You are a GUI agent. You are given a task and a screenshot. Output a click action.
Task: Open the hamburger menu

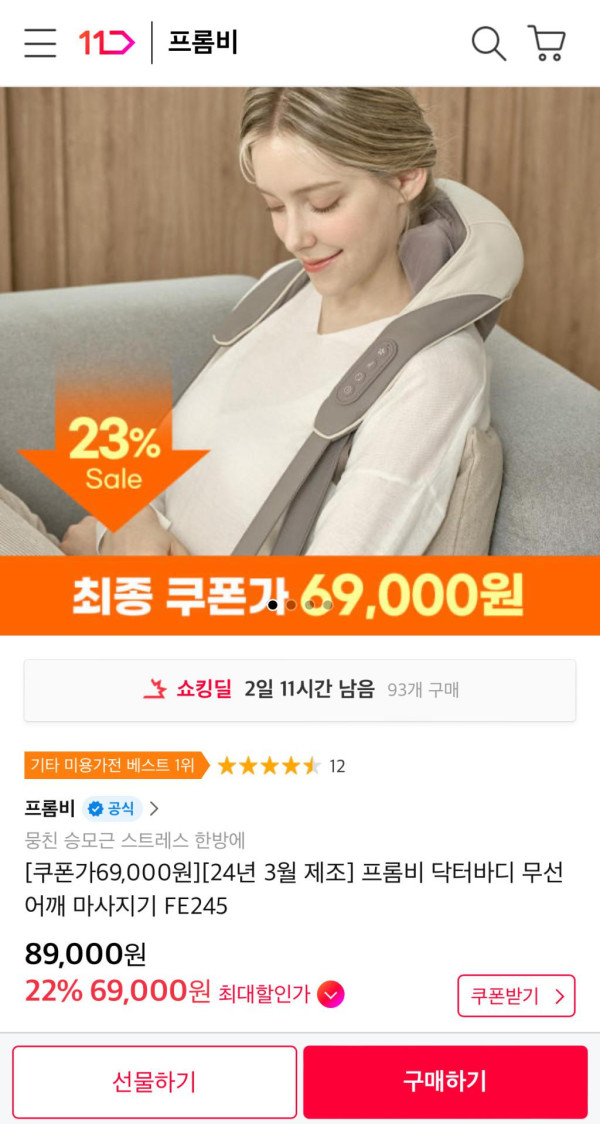click(x=40, y=43)
